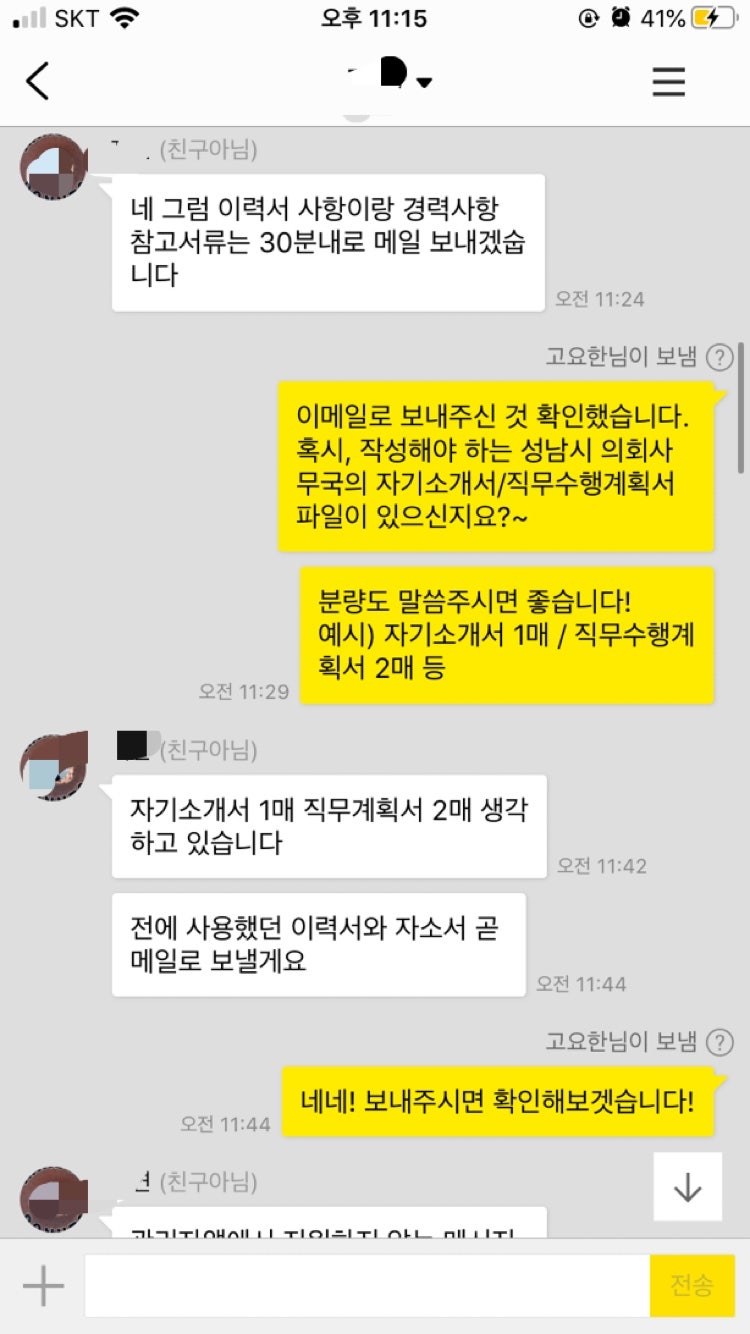Viewport: 750px width, 1334px height.
Task: Open sender profile picture above 네 그럼 이력서 message
Action: click(x=55, y=167)
